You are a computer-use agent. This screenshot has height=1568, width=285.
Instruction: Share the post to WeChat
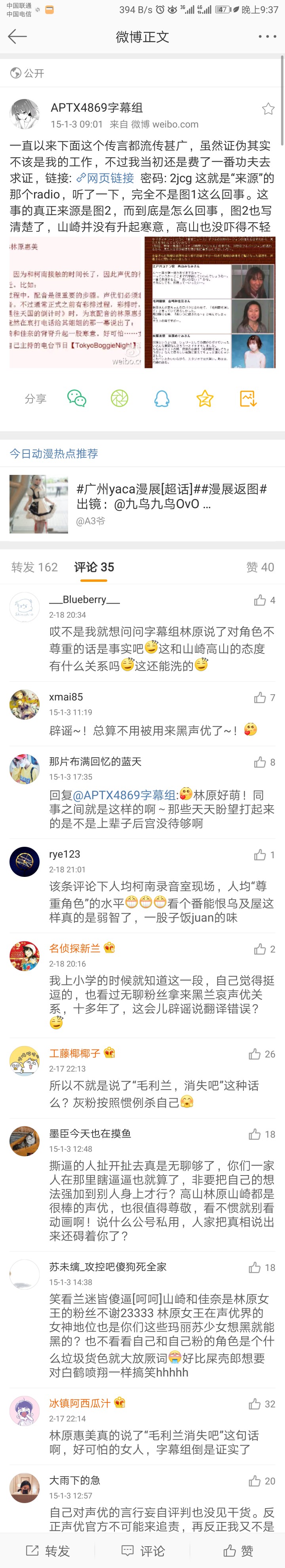click(77, 399)
